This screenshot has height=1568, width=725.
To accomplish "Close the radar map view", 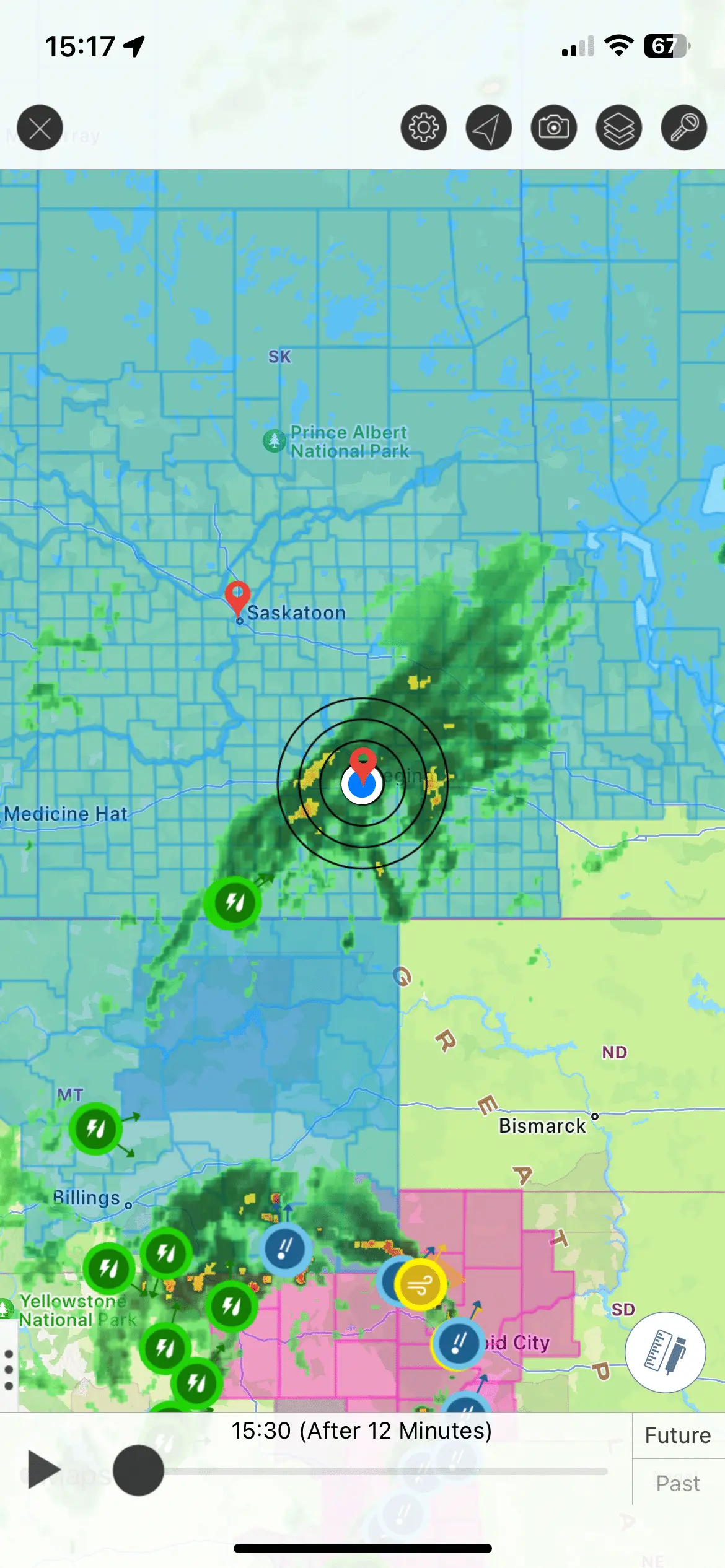I will (x=40, y=128).
